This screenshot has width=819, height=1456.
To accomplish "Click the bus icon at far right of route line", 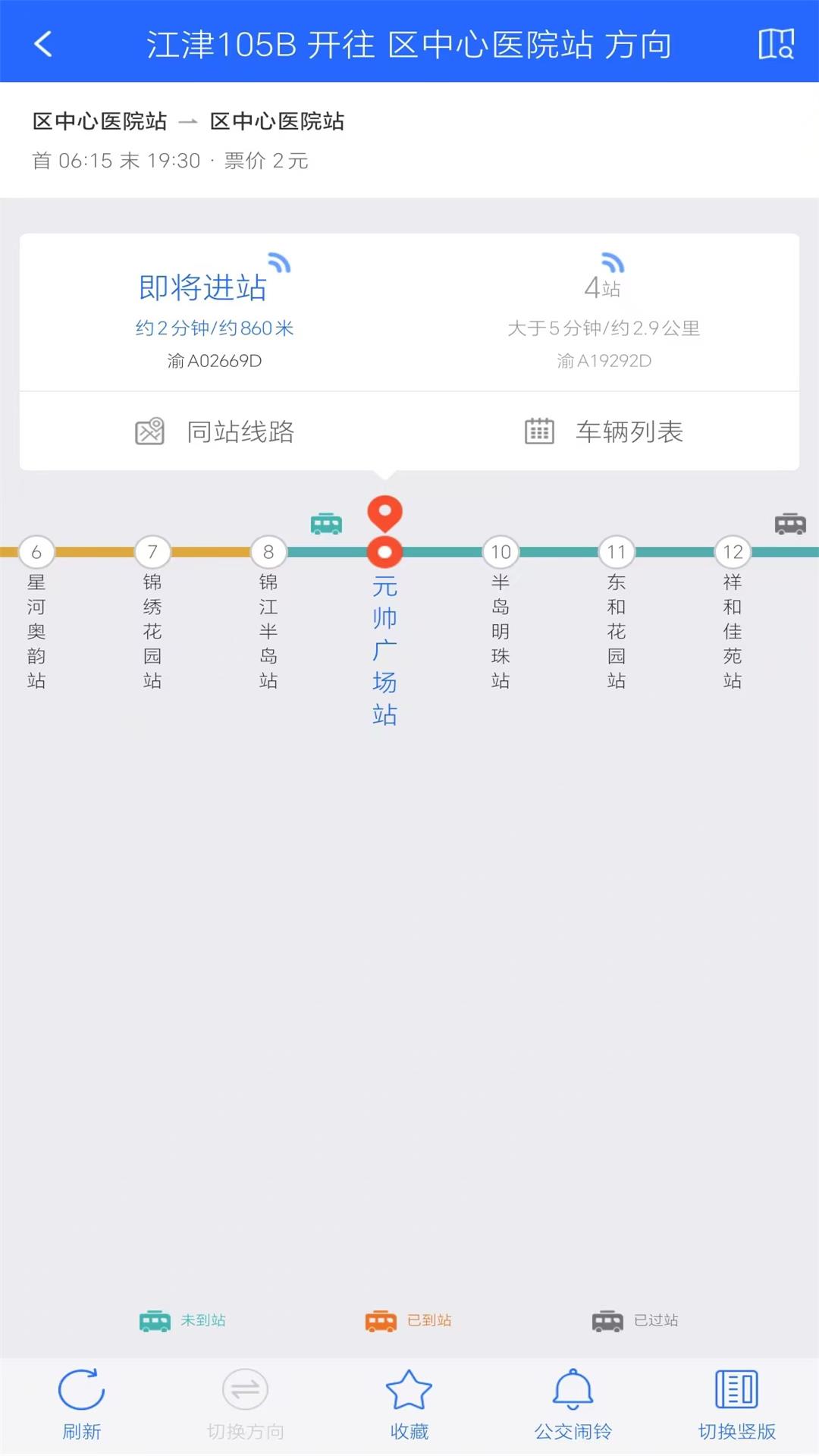I will coord(789,523).
